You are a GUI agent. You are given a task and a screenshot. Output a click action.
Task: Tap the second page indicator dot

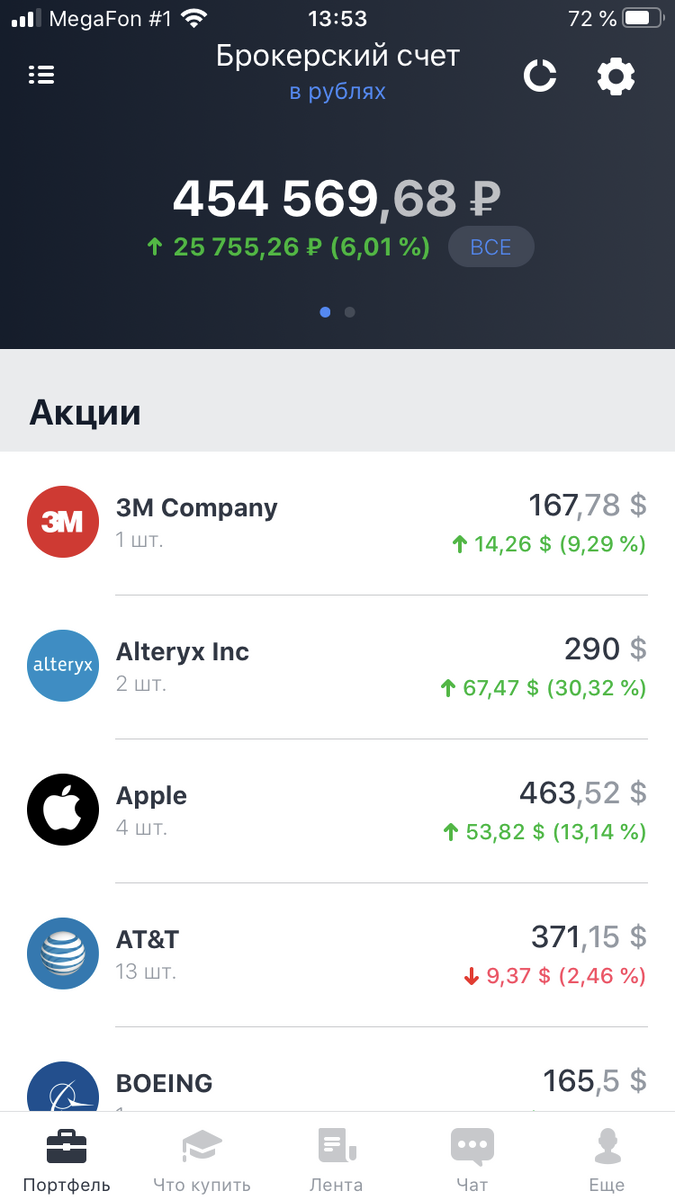(x=350, y=312)
